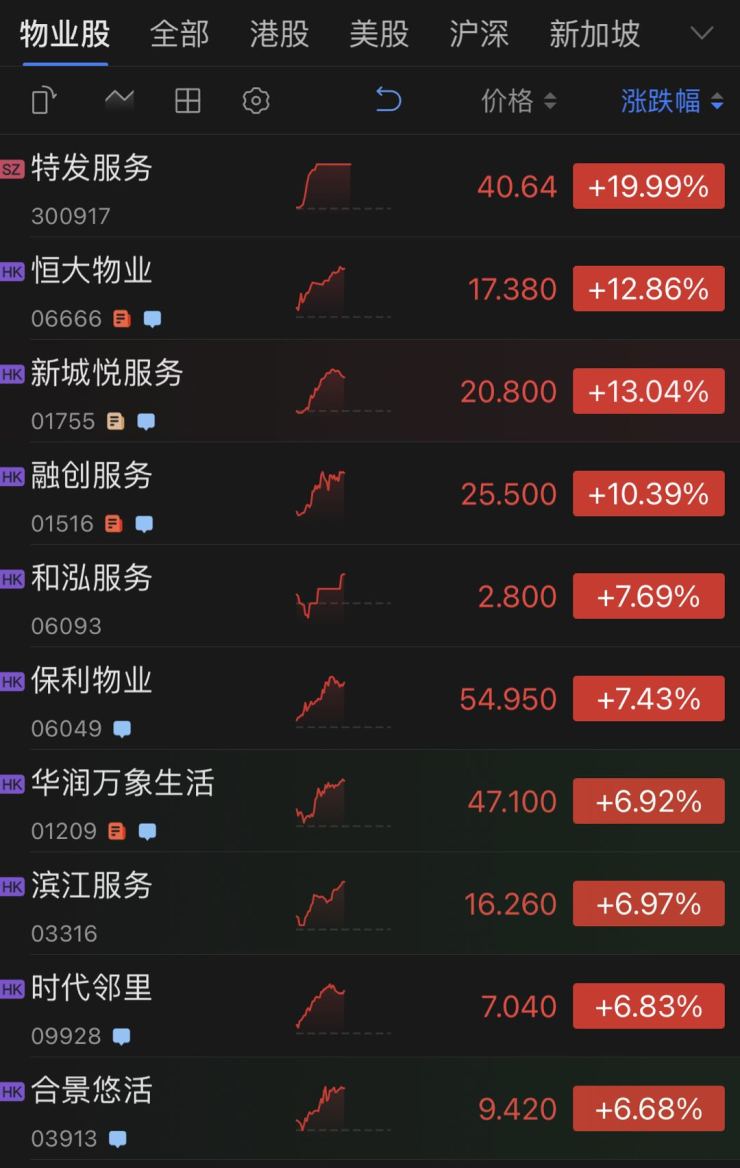Tap the rotate screen icon
Viewport: 740px width, 1168px height.
[x=44, y=101]
